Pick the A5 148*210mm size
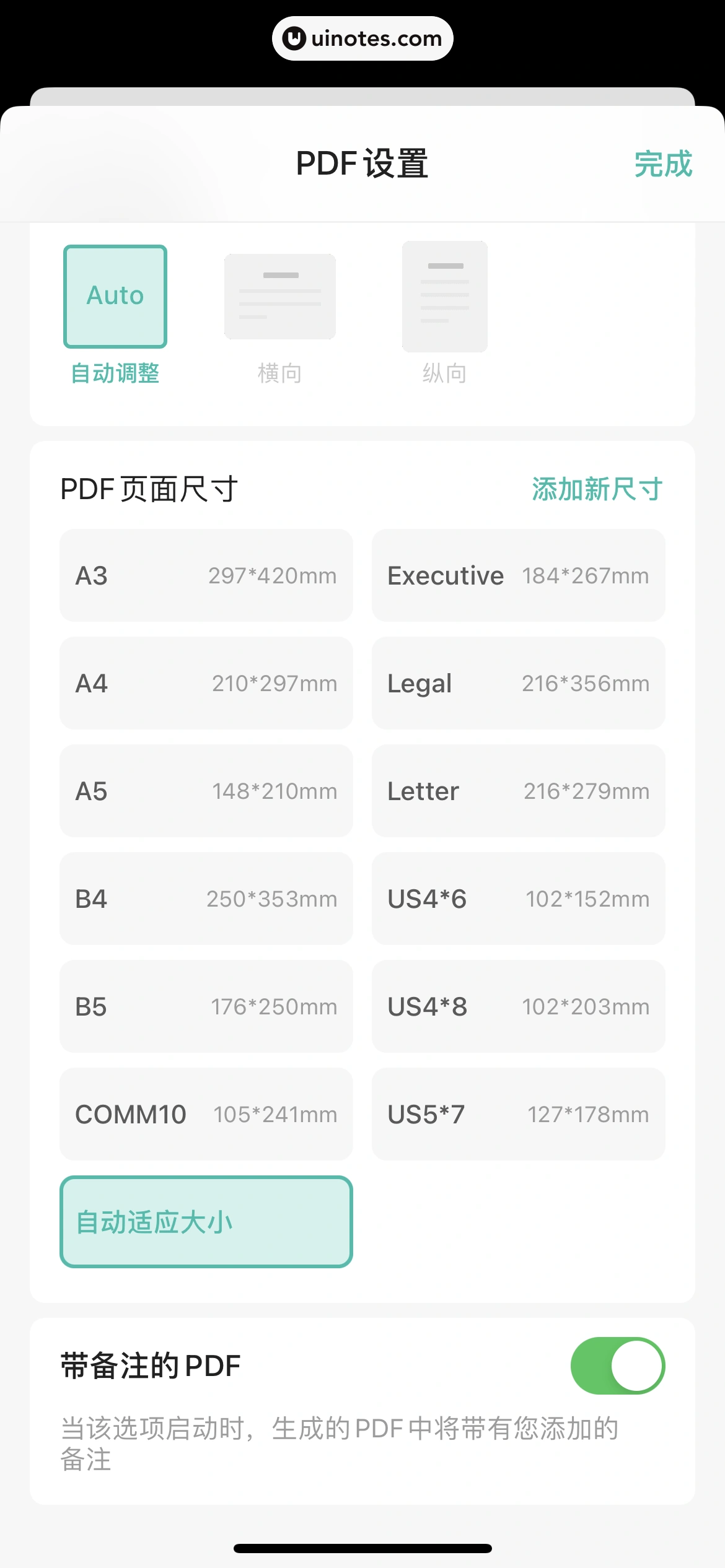 click(x=206, y=791)
